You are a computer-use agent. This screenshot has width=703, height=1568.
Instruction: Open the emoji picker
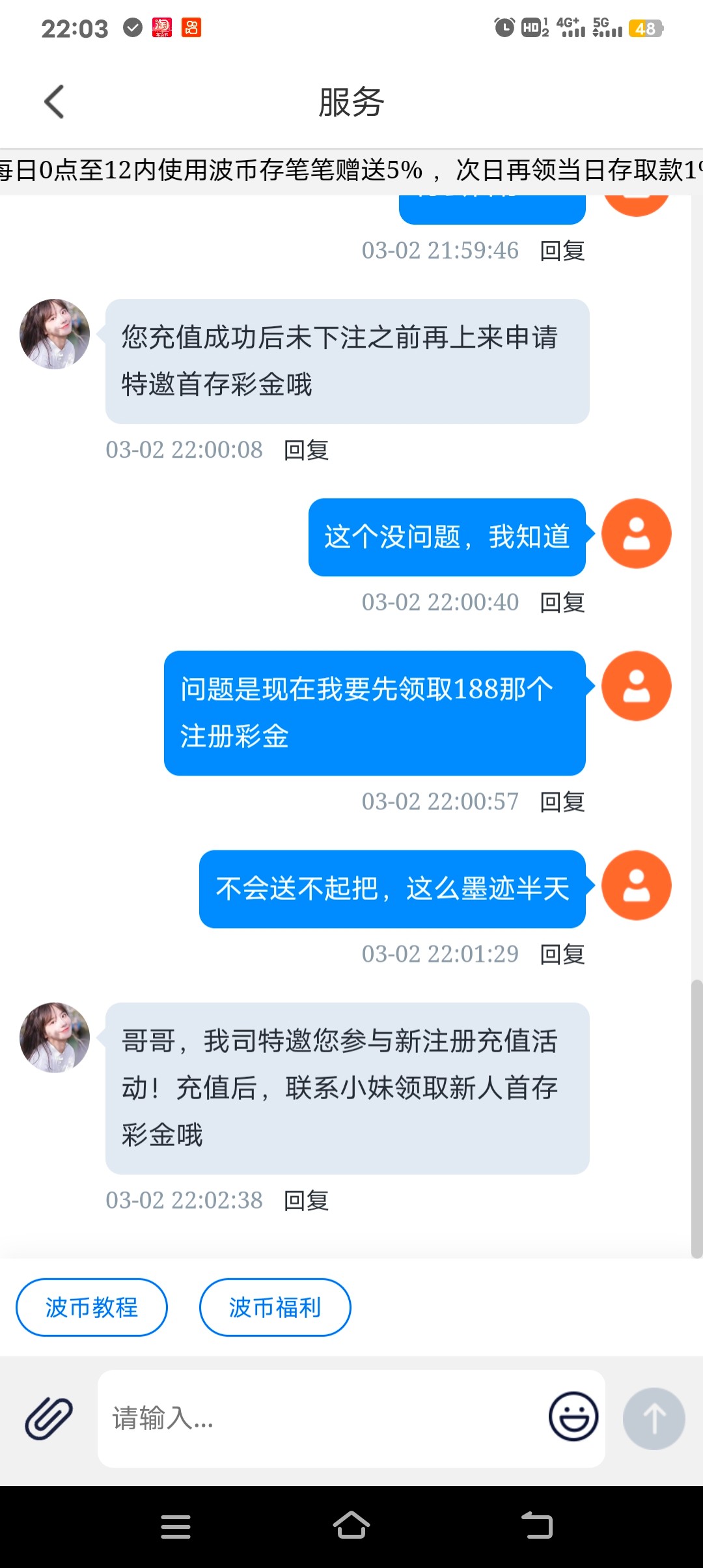[x=573, y=1416]
